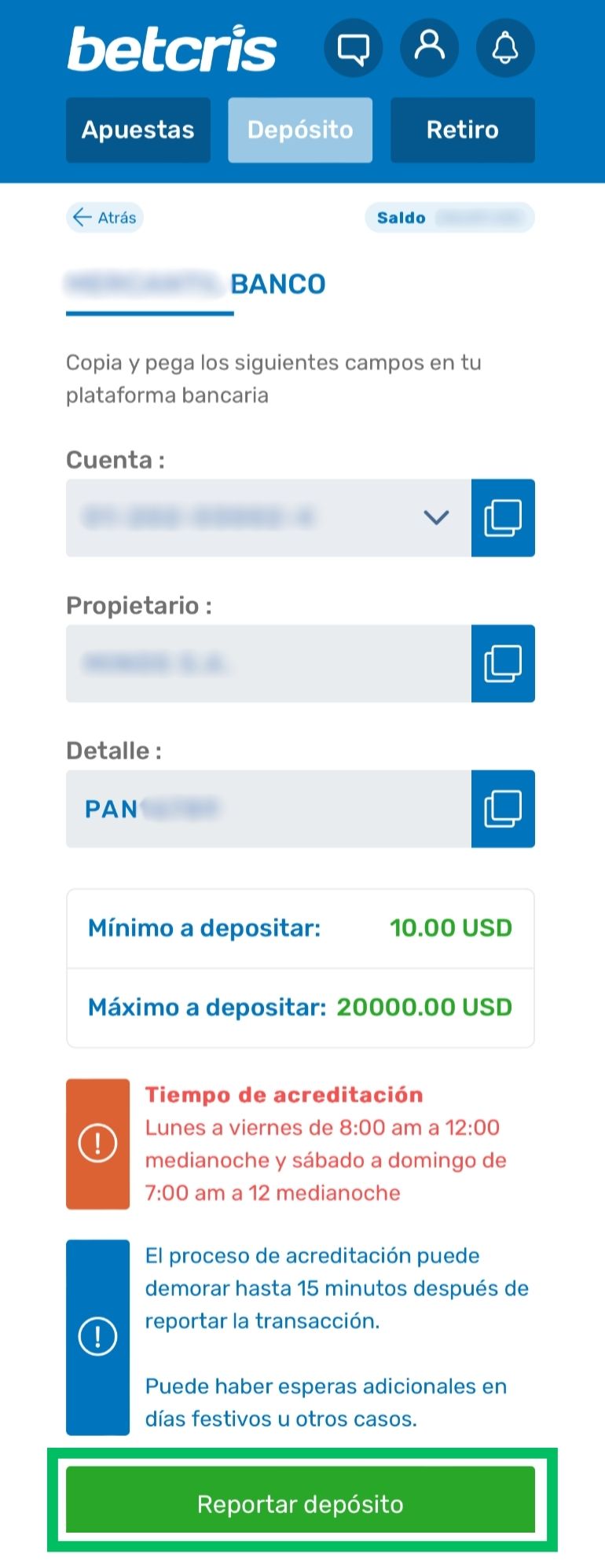The width and height of the screenshot is (605, 1568).
Task: Tap Reportar depósito button
Action: pos(300,1504)
